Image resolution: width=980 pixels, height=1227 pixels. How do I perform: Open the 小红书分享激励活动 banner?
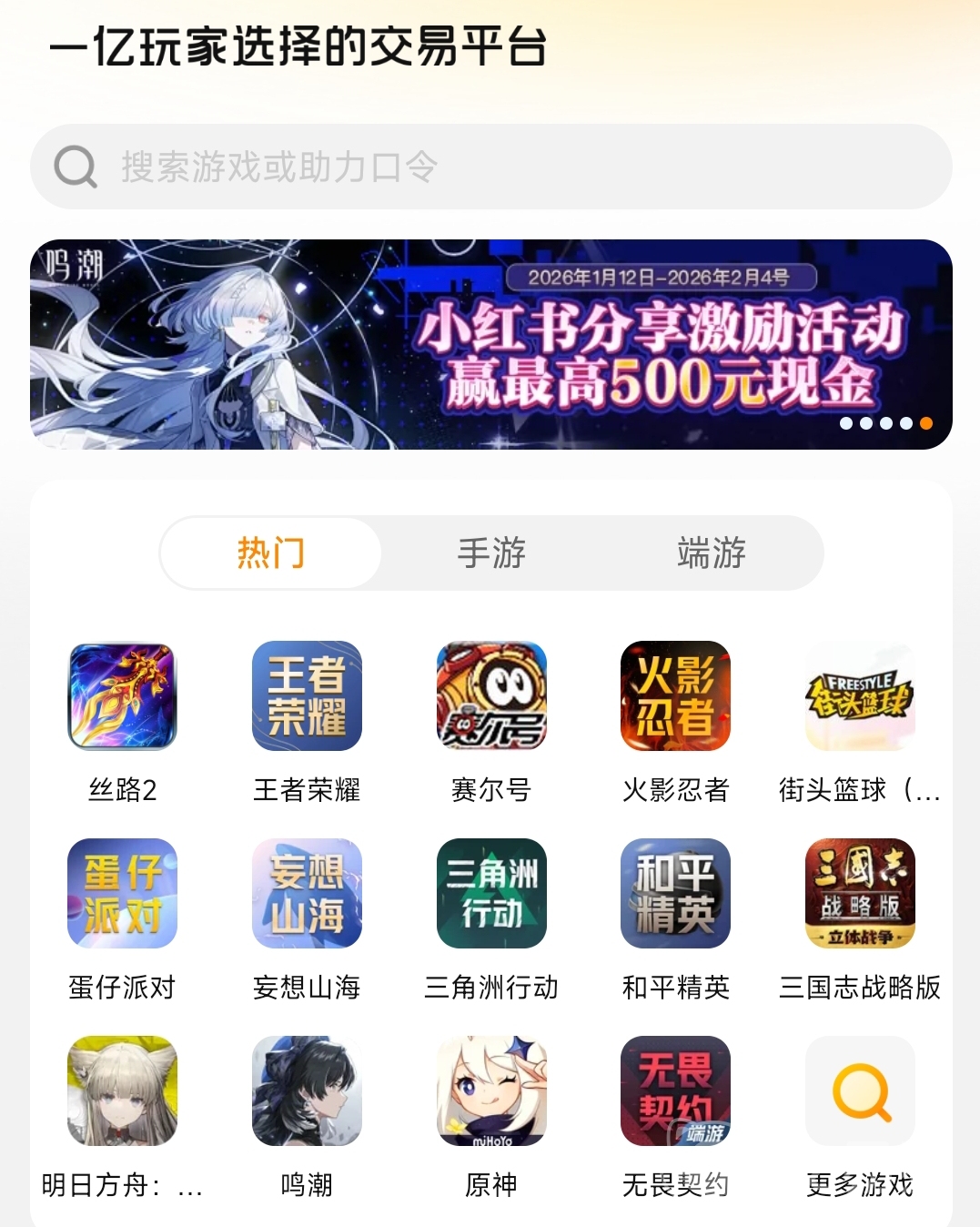point(491,344)
